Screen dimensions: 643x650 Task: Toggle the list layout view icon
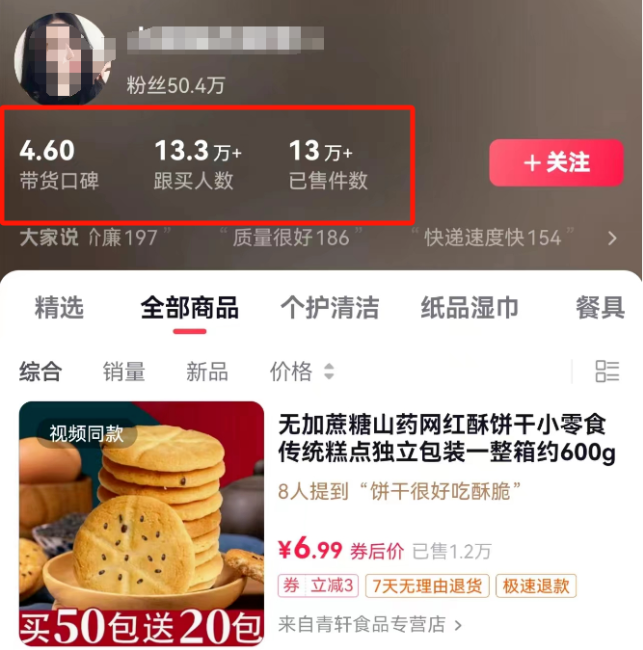(x=607, y=372)
